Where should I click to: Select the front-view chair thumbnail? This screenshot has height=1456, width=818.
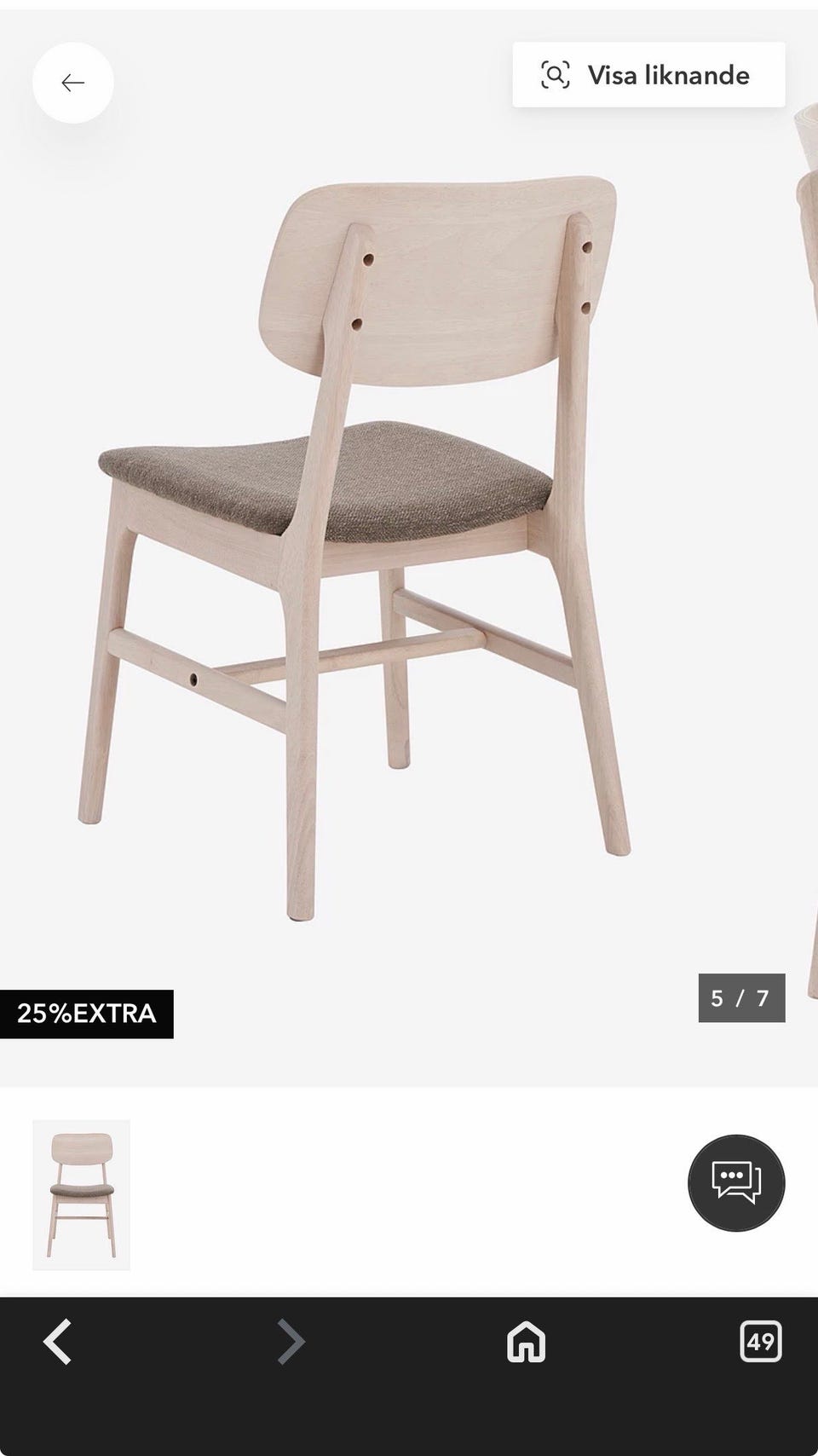coord(82,1194)
